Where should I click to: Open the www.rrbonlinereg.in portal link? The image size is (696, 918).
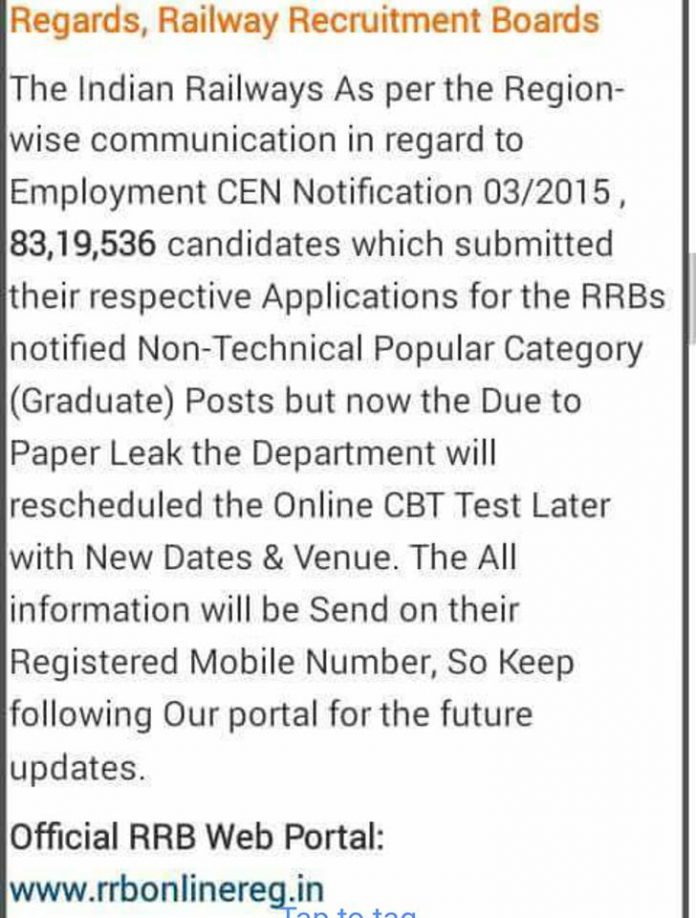166,888
